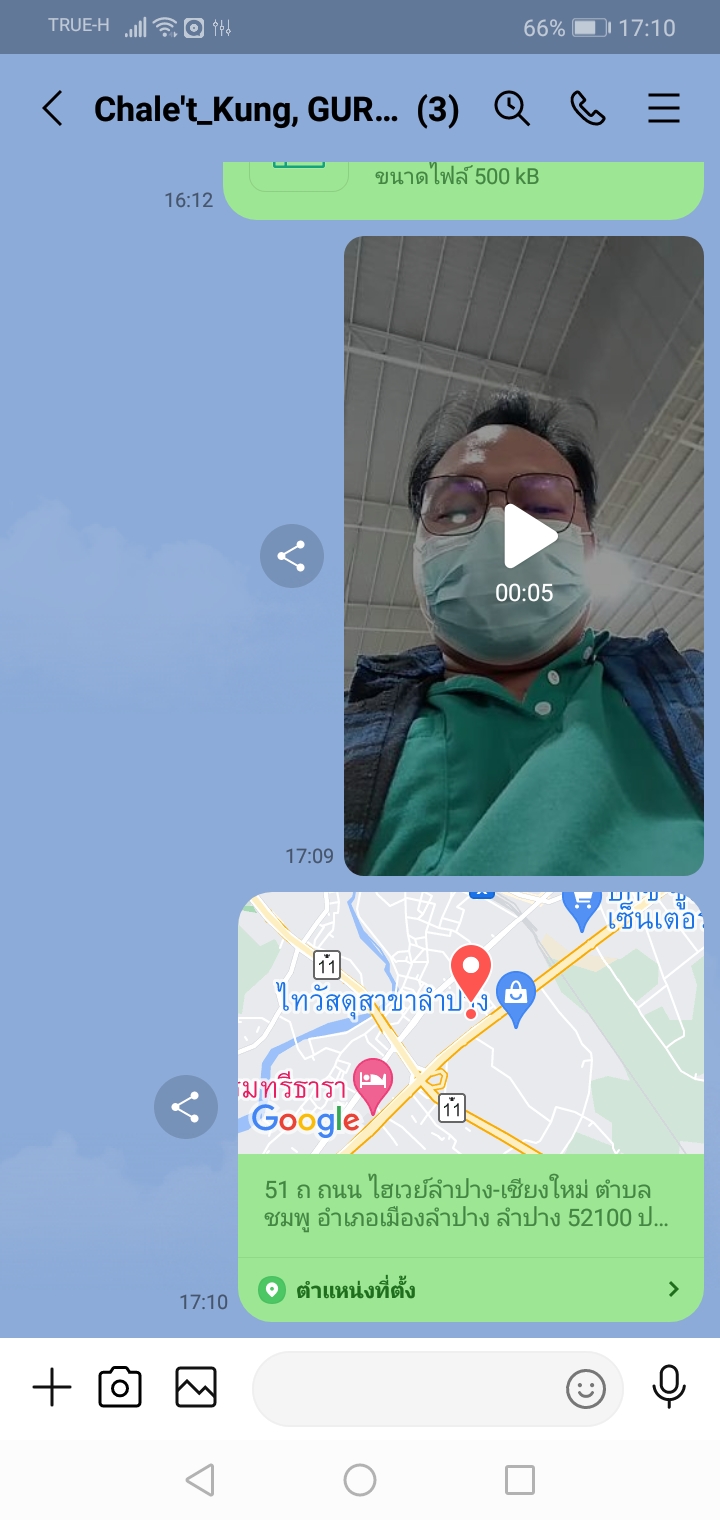Go to the Android home screen

point(360,1480)
